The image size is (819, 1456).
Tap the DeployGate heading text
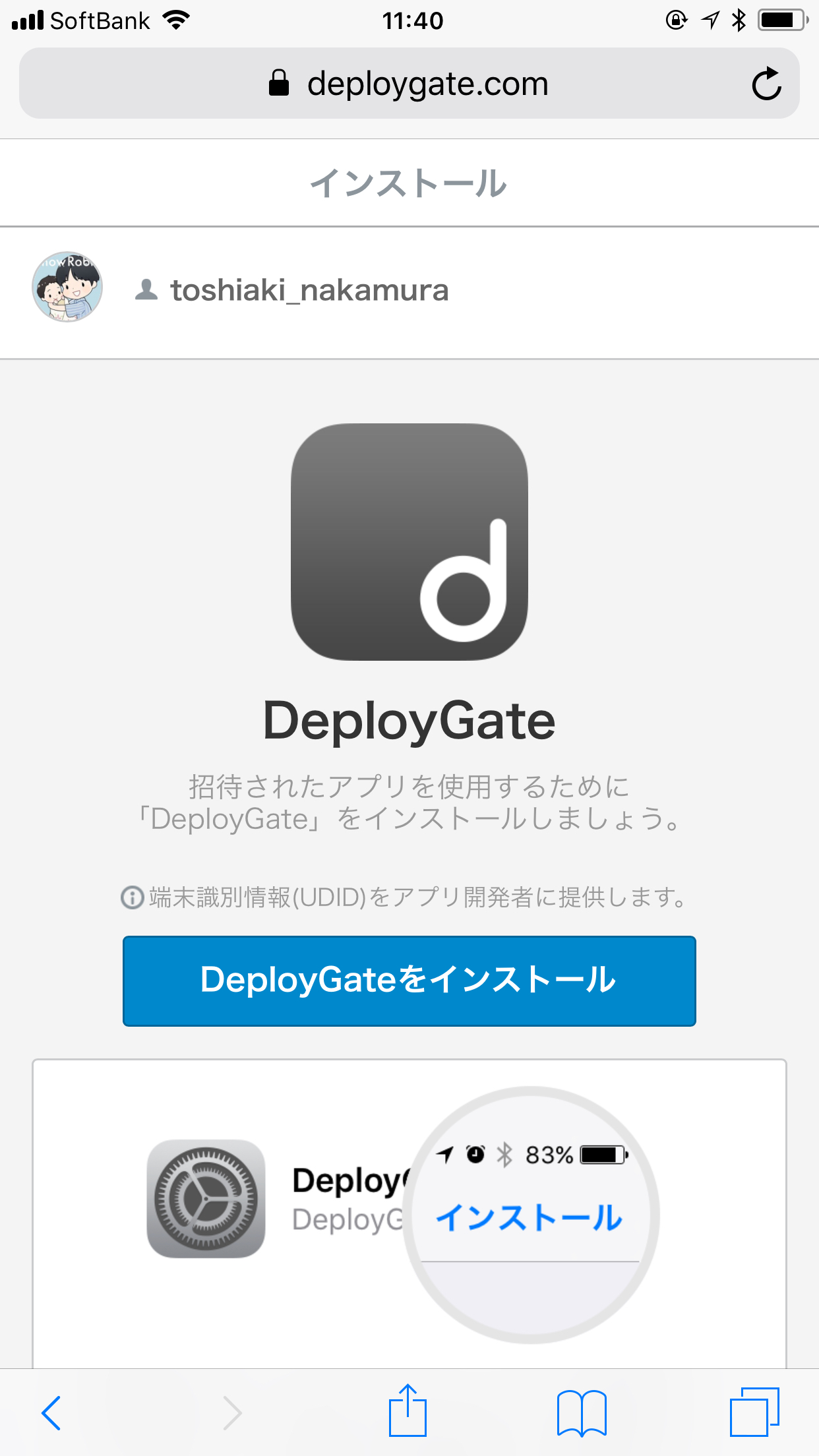(409, 721)
